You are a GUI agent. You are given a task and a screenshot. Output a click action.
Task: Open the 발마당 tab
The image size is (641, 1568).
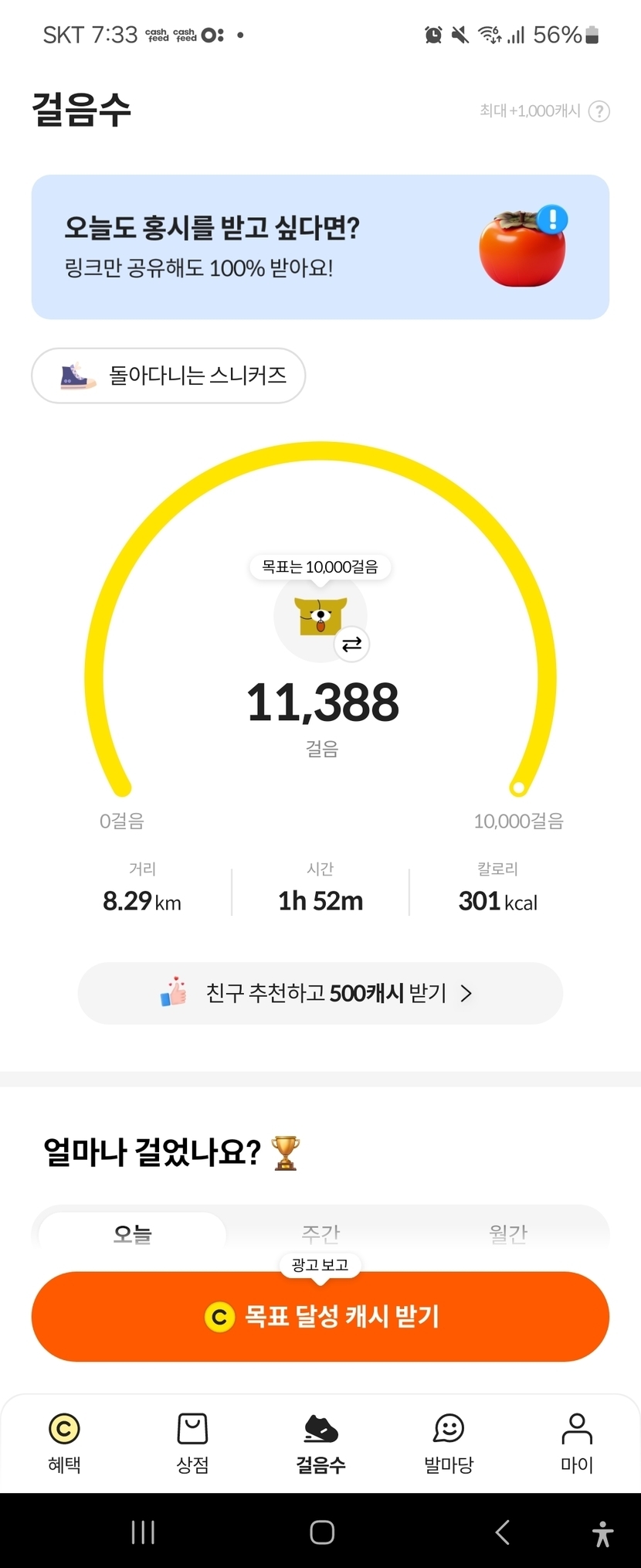[449, 1444]
